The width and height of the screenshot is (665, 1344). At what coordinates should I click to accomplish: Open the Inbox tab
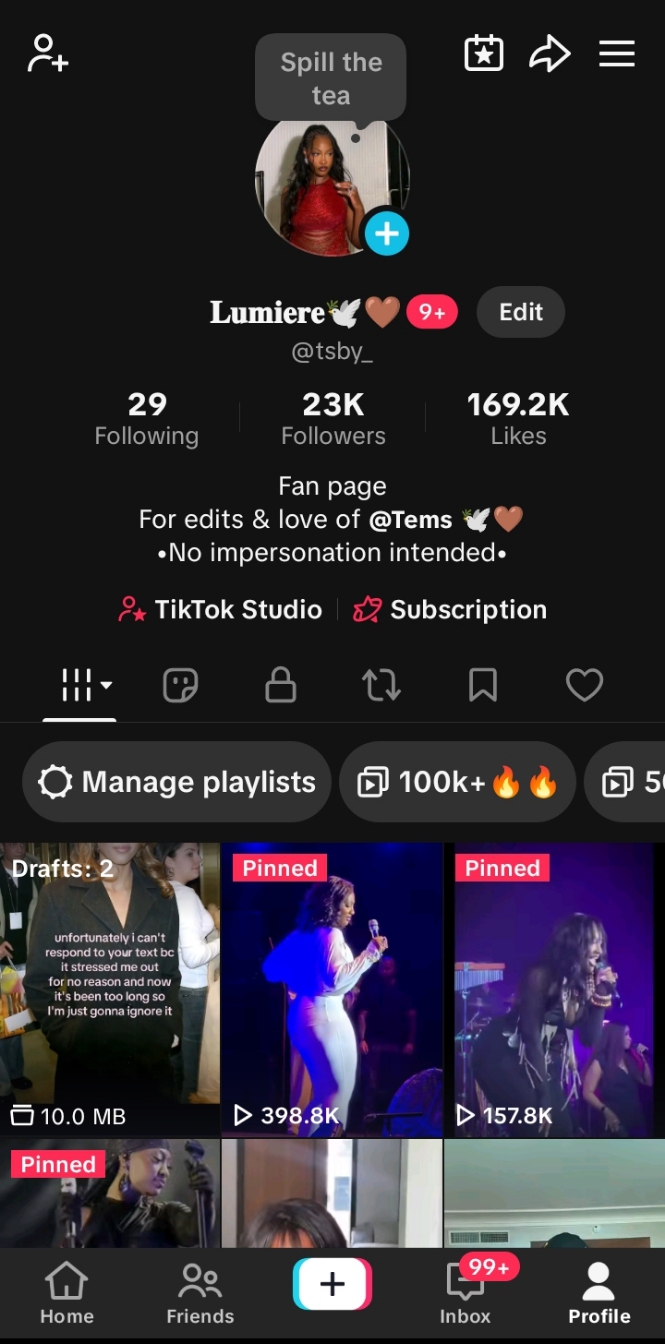pyautogui.click(x=466, y=1293)
